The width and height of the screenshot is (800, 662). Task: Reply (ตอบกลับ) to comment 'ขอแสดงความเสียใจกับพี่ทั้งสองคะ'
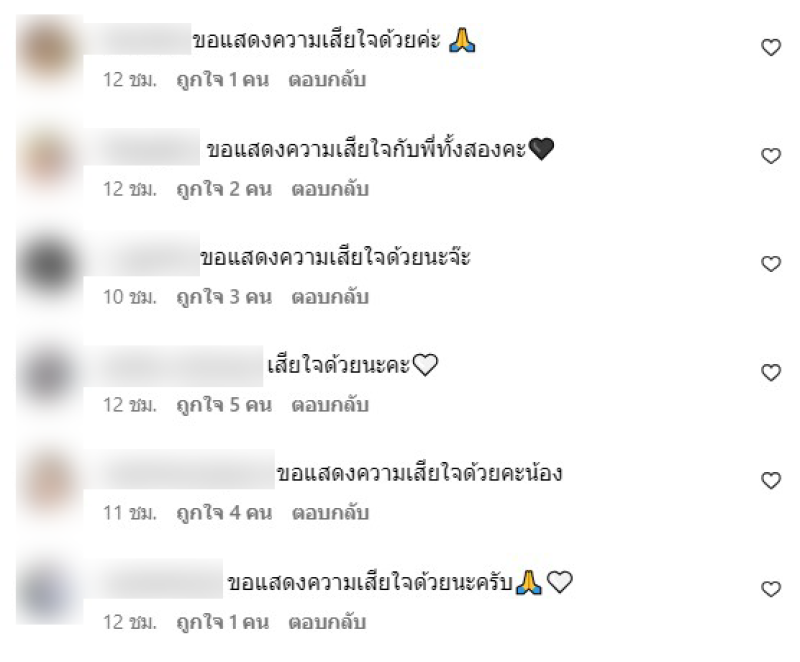click(x=330, y=188)
